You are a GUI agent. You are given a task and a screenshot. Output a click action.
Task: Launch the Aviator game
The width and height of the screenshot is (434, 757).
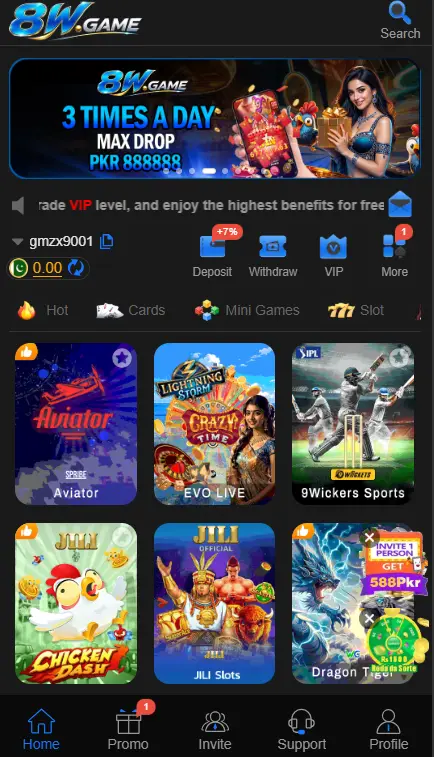click(76, 424)
